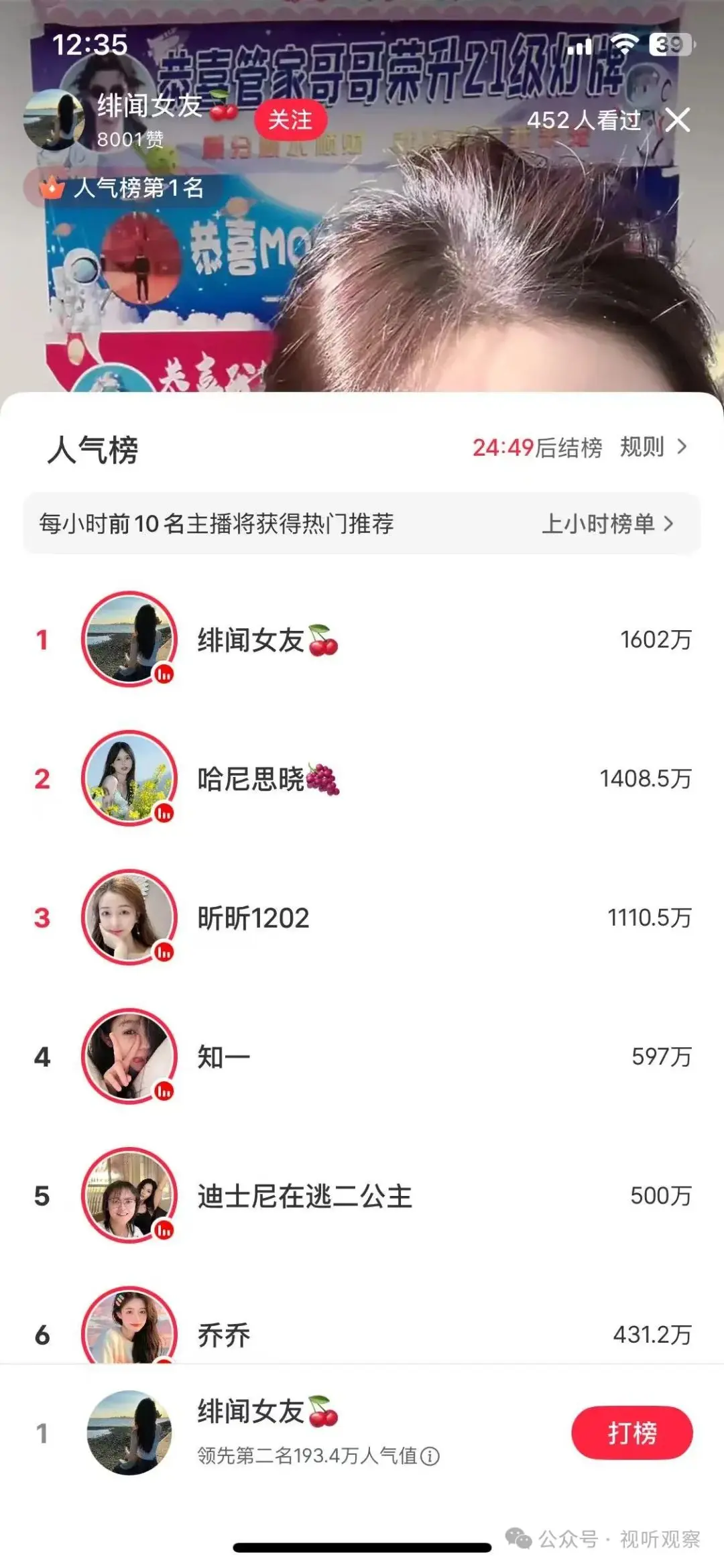Image resolution: width=724 pixels, height=1568 pixels.
Task: View 上小时榜单 last hour ranking
Action: pyautogui.click(x=607, y=524)
